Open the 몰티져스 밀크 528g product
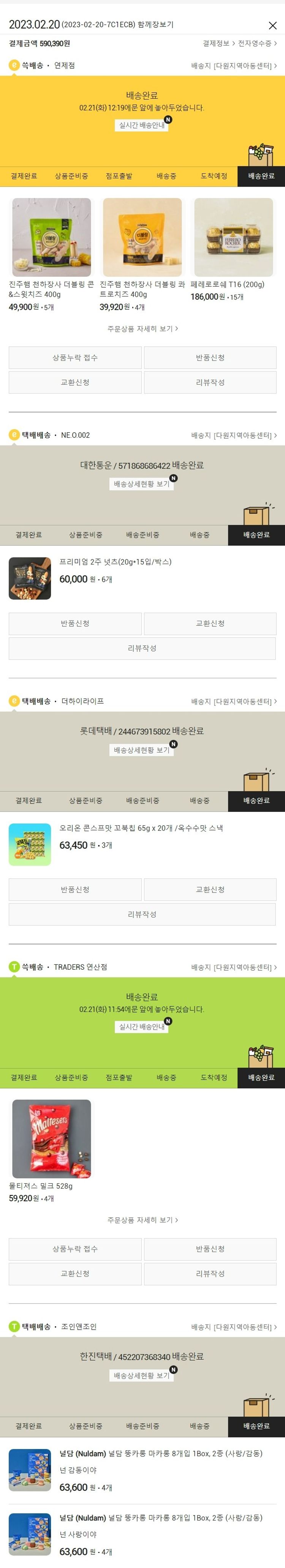Viewport: 285px width, 1568px height. (x=51, y=1139)
